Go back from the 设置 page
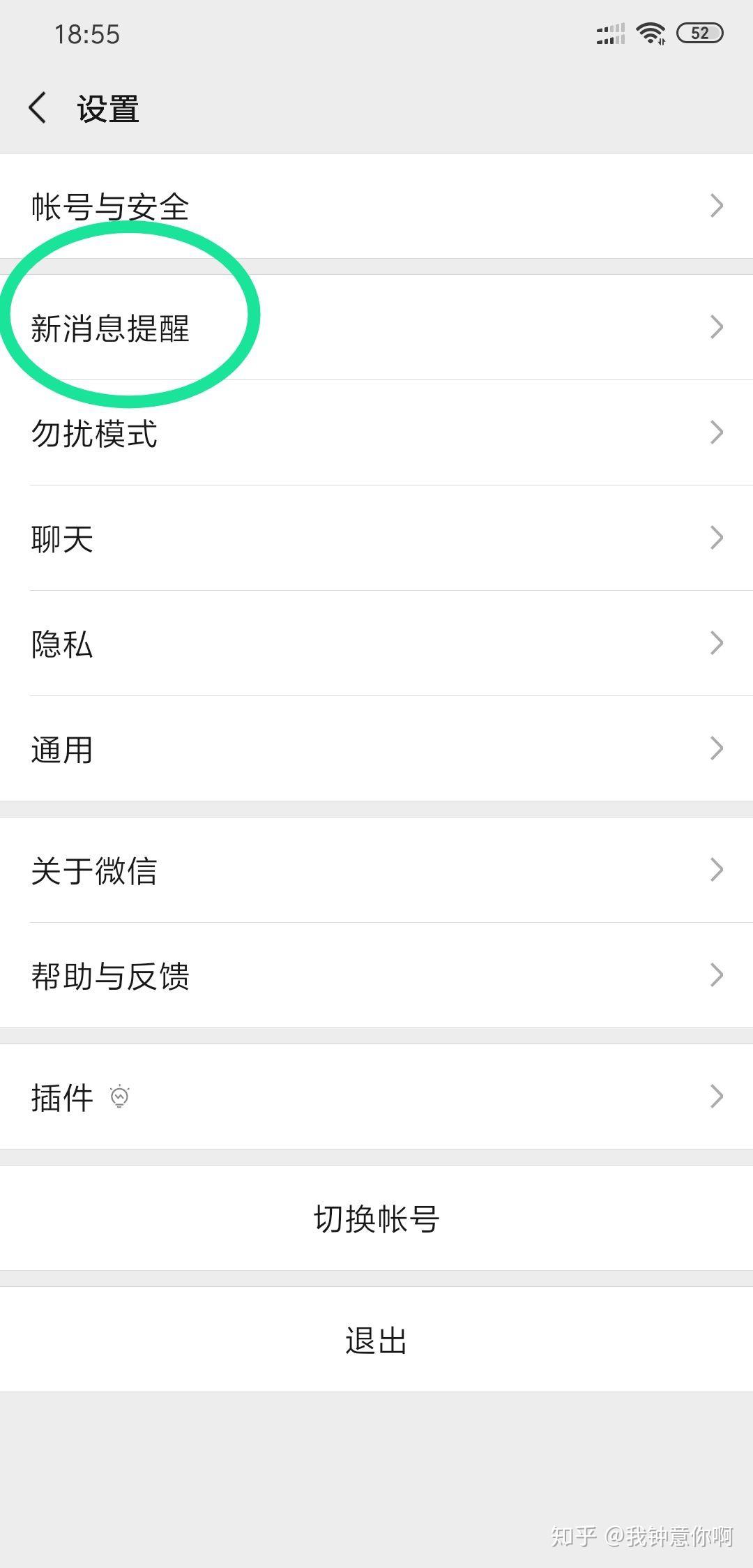This screenshot has height=1568, width=753. click(38, 108)
